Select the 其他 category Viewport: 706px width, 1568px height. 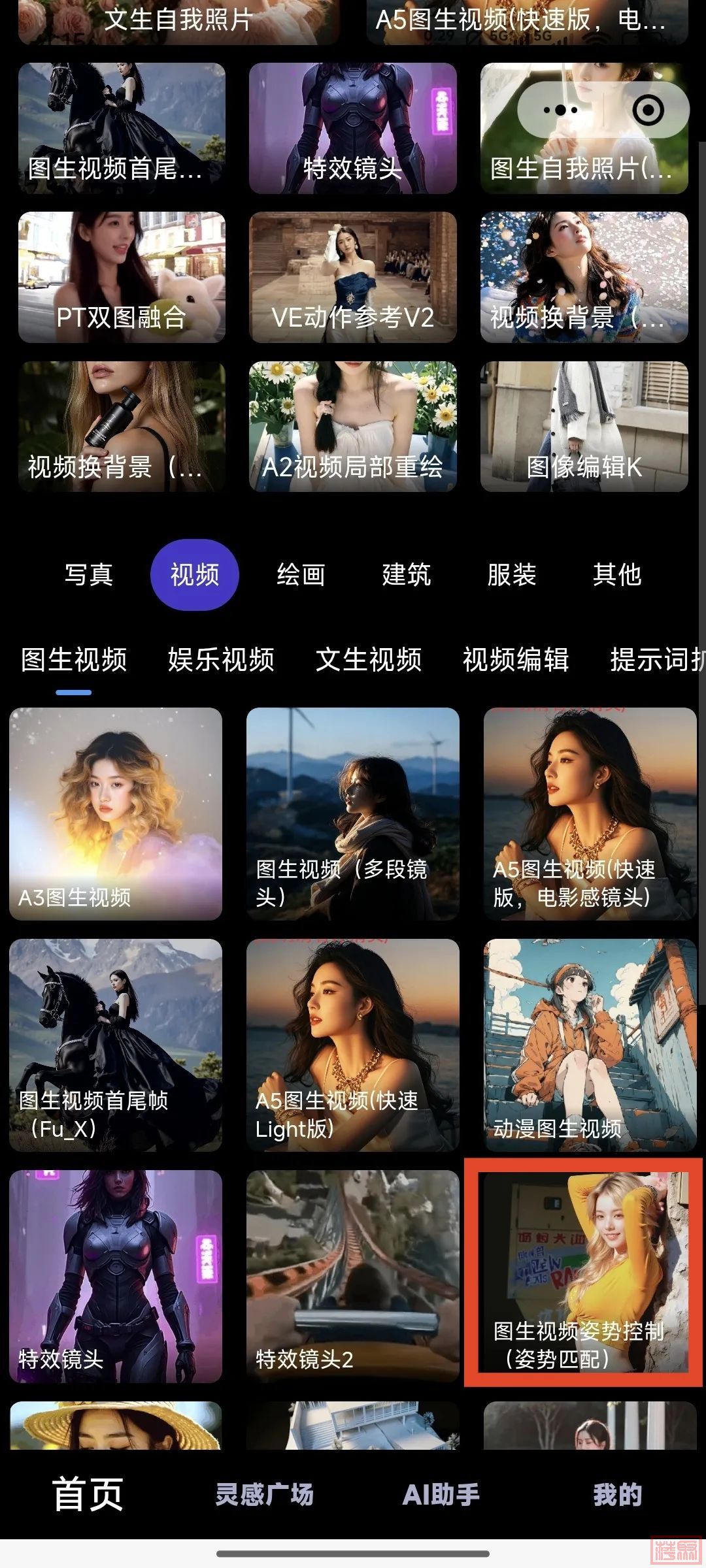(x=617, y=575)
